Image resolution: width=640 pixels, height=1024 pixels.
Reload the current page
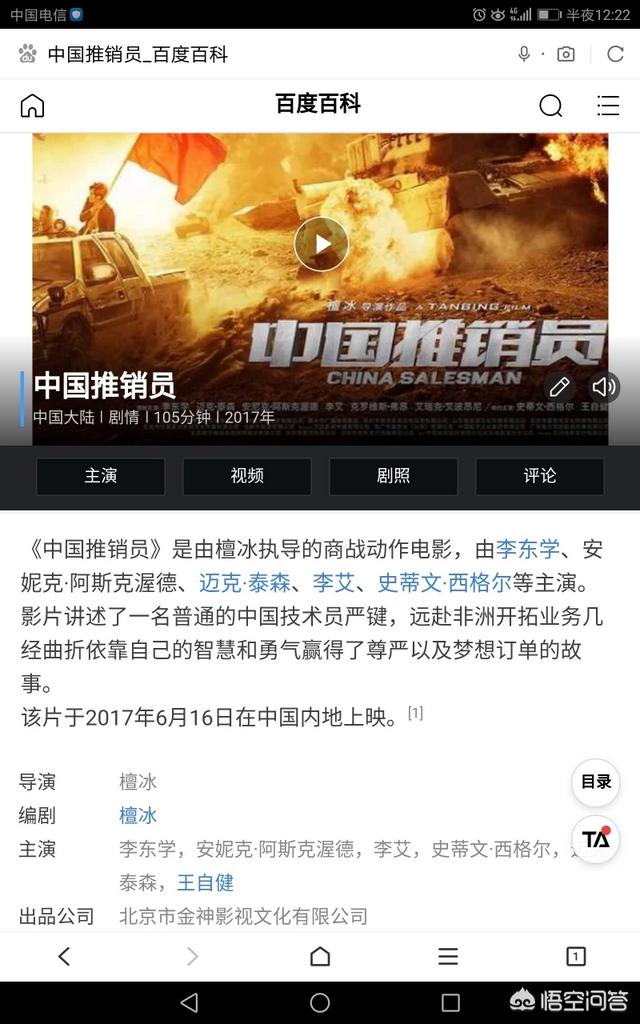pos(615,54)
